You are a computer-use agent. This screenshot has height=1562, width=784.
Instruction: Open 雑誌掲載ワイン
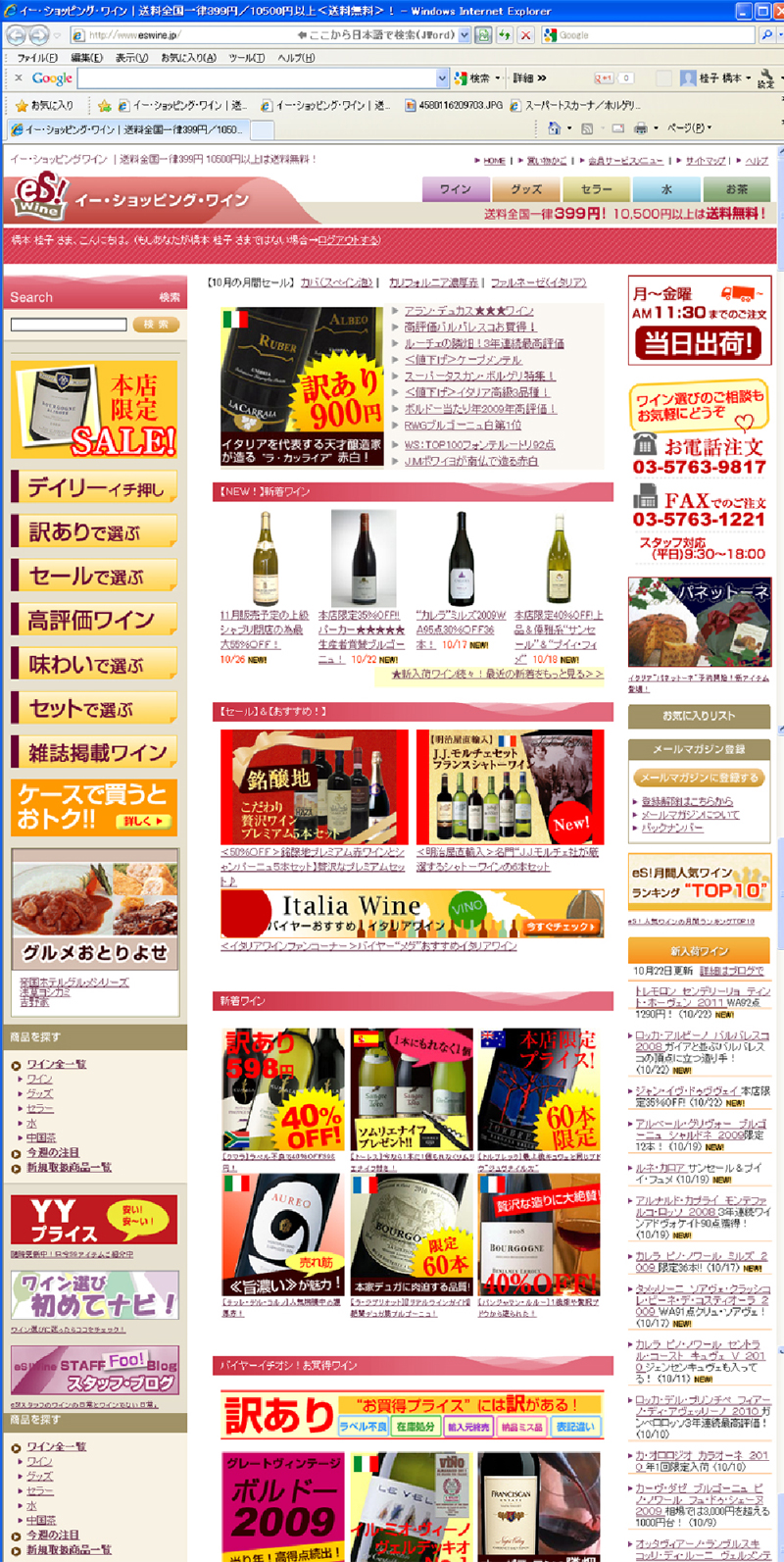tap(94, 751)
